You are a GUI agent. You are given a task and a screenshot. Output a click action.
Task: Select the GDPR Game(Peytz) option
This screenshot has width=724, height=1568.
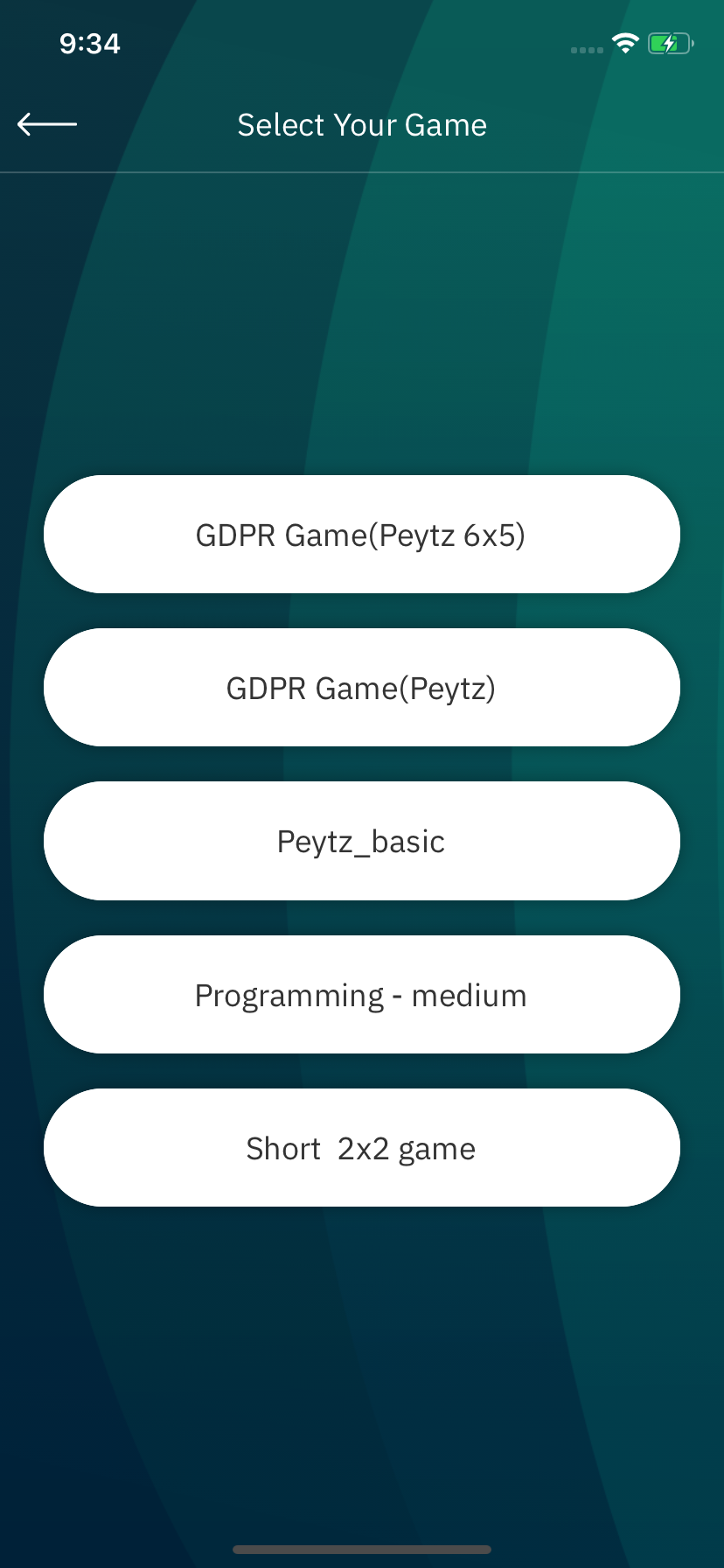click(x=361, y=688)
